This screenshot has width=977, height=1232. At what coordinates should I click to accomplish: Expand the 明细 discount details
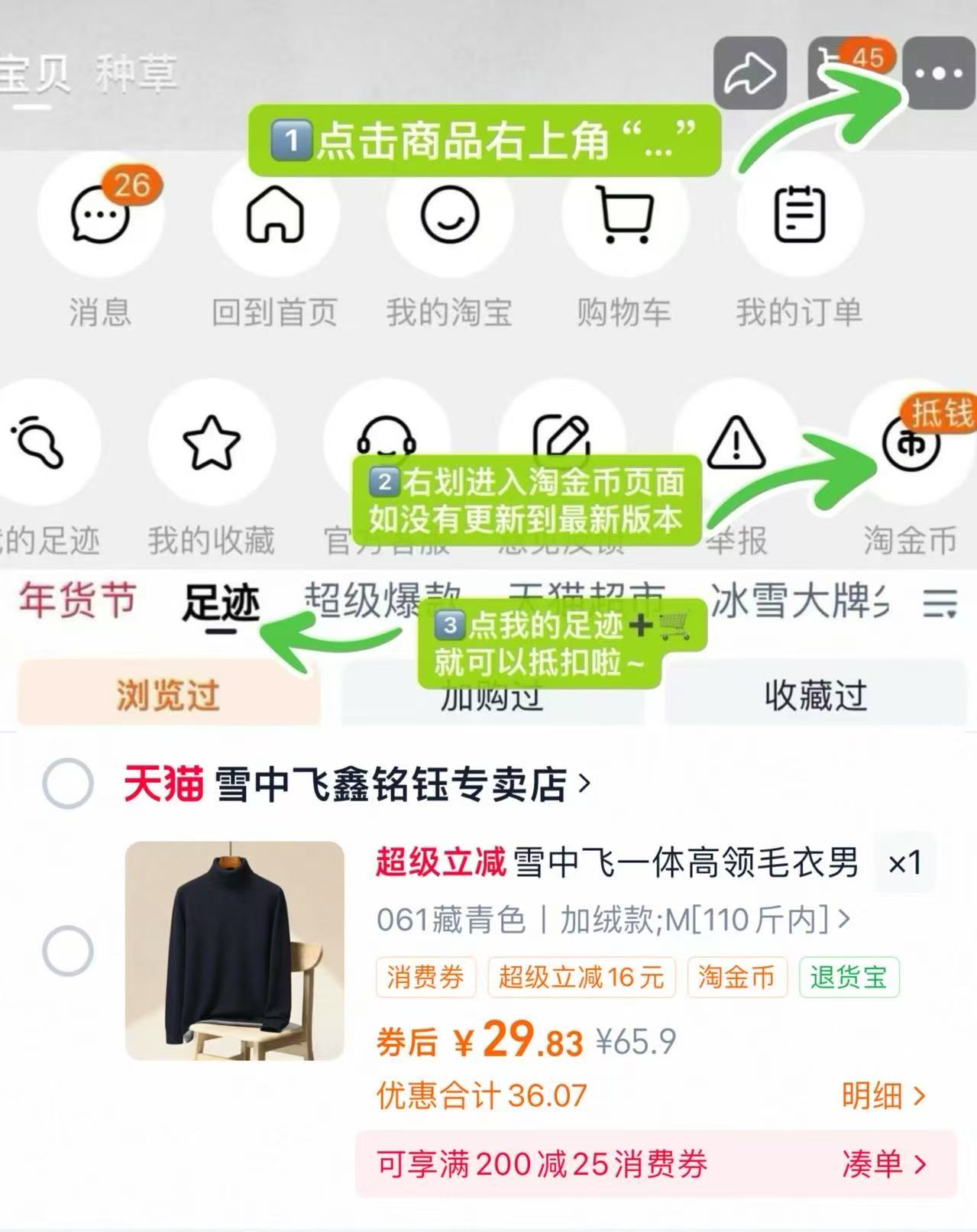(x=882, y=1096)
